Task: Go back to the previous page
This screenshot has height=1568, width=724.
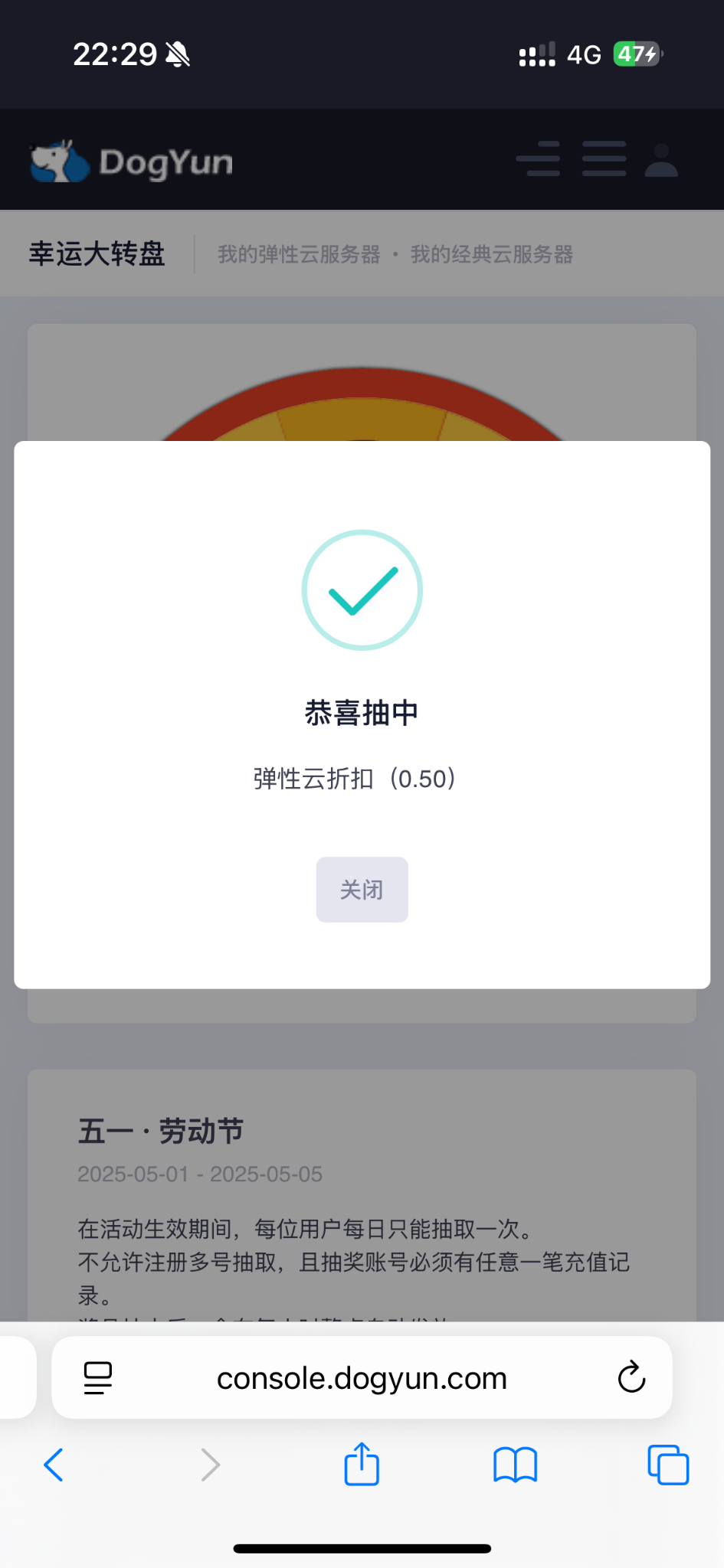Action: (54, 1465)
